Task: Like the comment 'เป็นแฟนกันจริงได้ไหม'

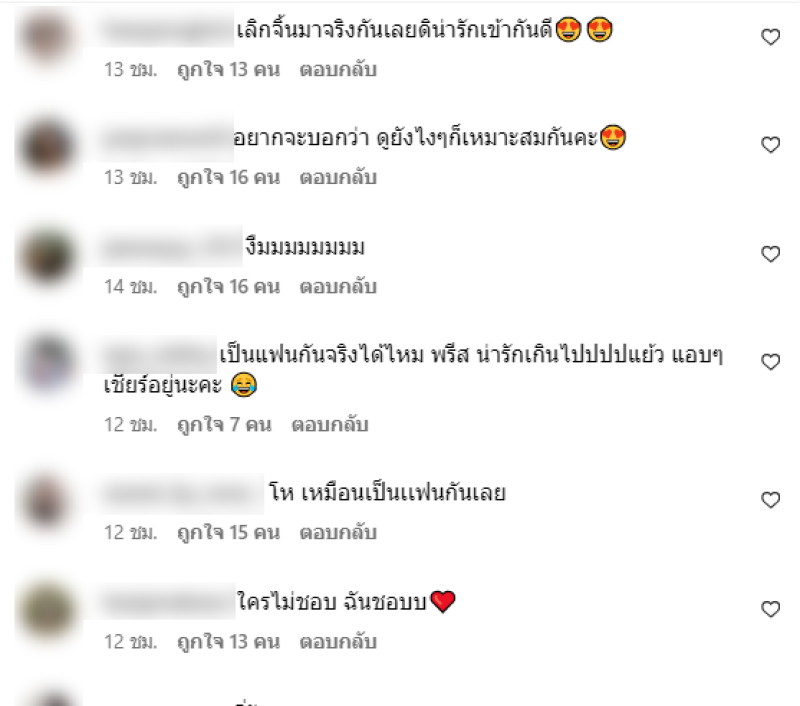Action: [770, 361]
